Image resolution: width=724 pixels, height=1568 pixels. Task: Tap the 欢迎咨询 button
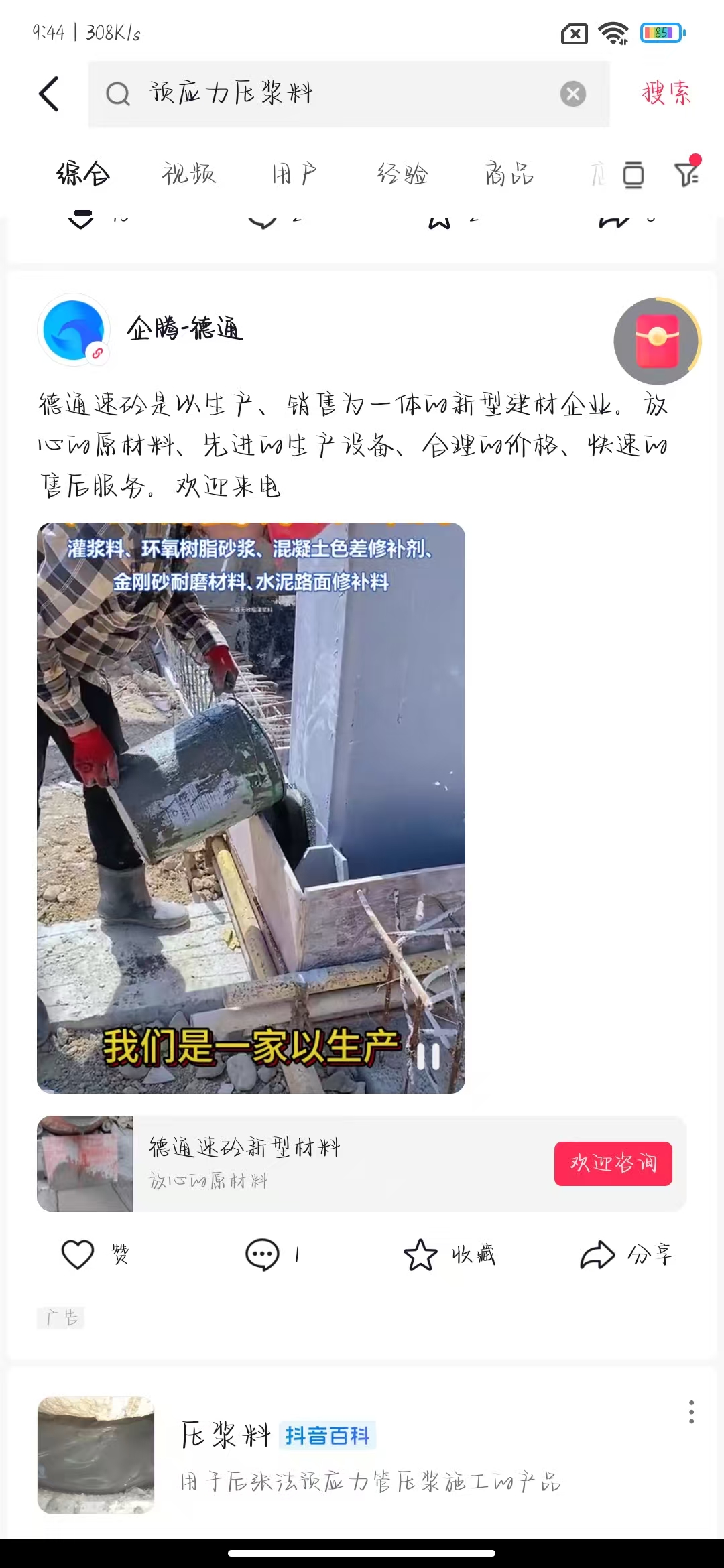click(x=613, y=1163)
